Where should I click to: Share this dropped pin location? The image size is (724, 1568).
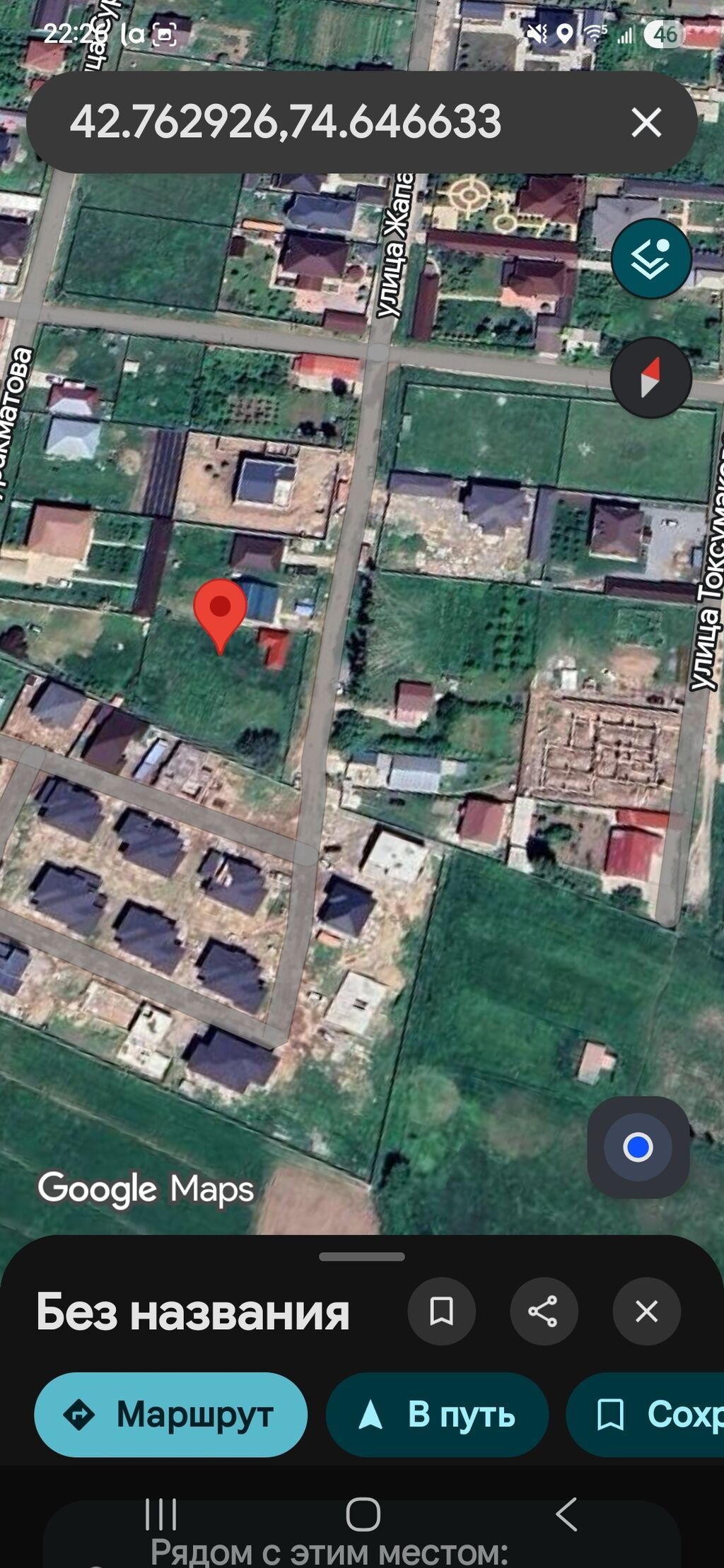click(x=544, y=1311)
